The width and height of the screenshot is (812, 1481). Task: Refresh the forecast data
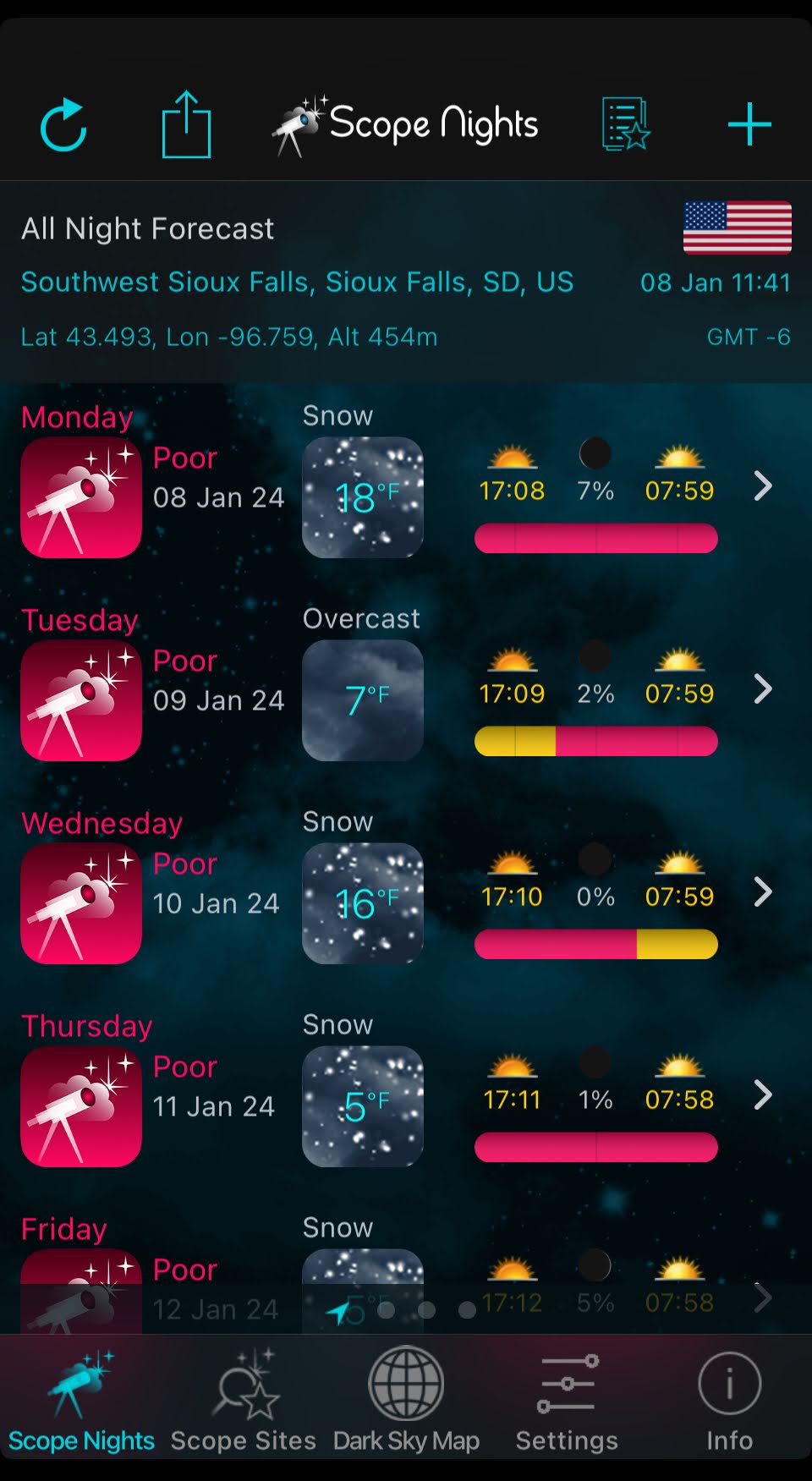[63, 125]
